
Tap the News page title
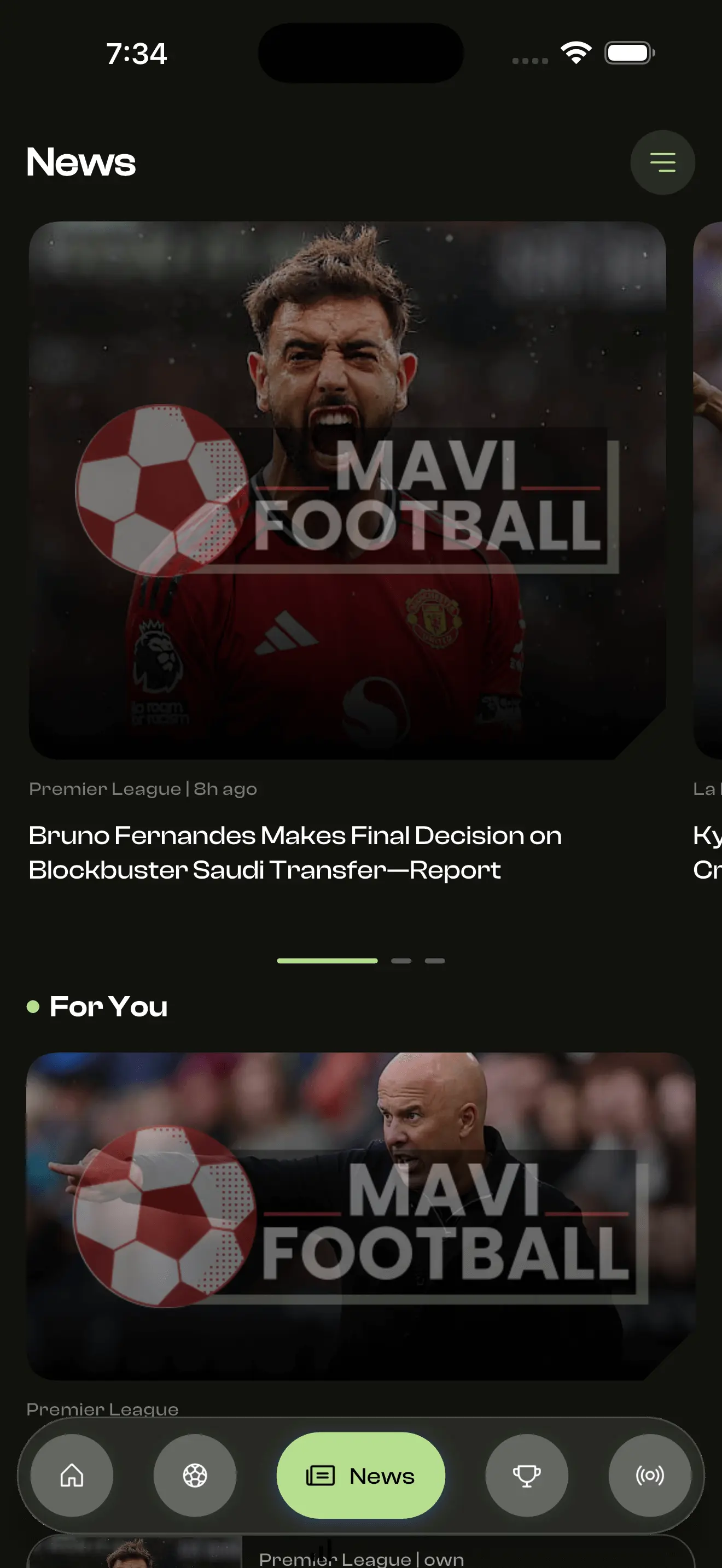point(80,161)
